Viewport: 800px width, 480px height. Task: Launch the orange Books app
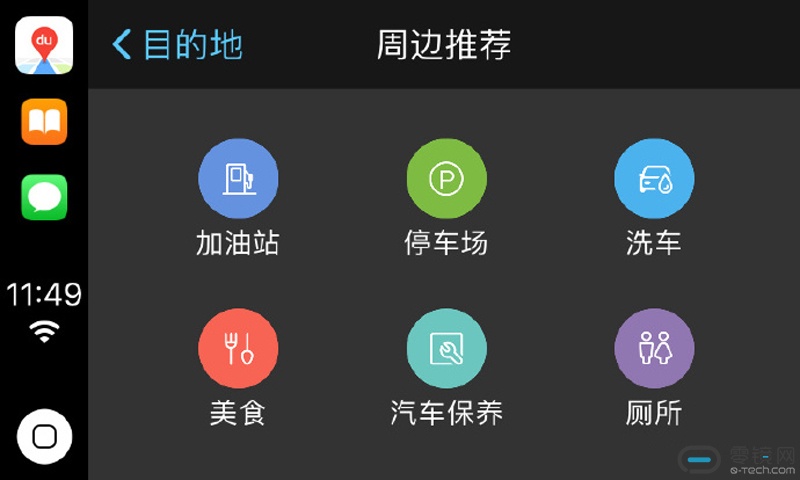(x=44, y=122)
